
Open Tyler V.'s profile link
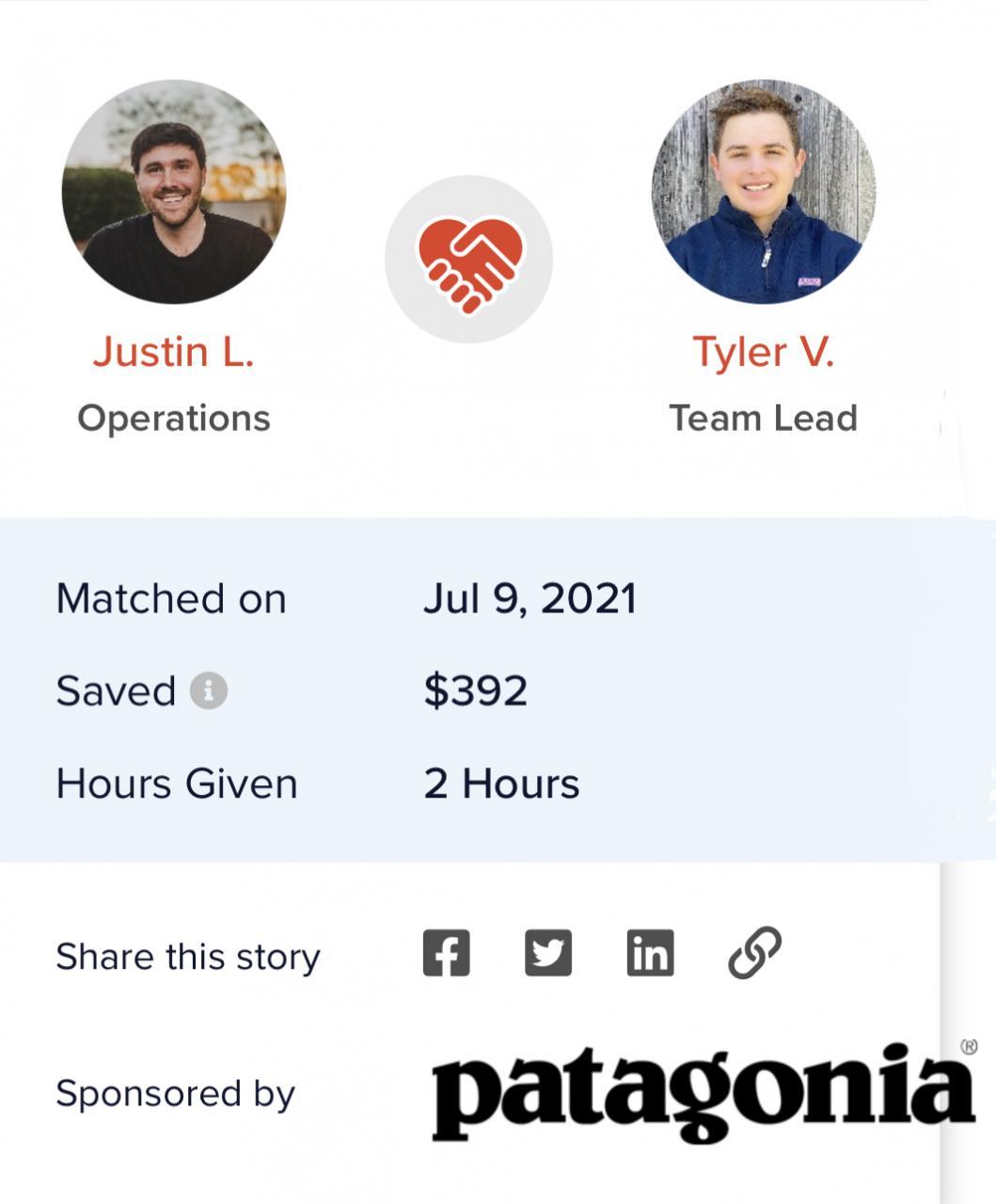[x=763, y=352]
